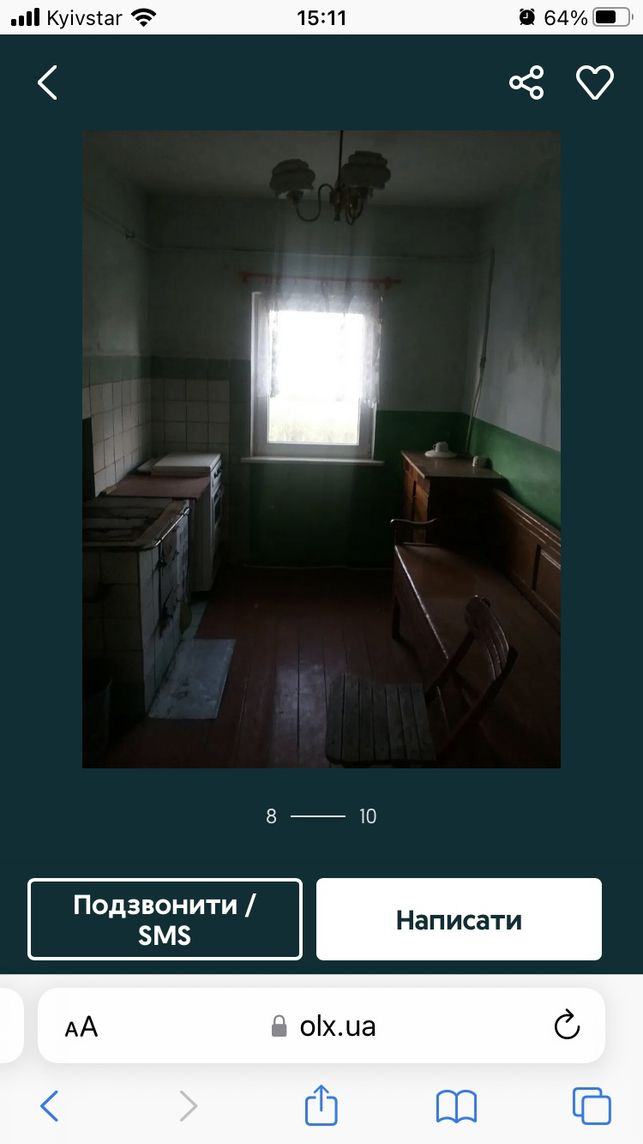
Task: Add listing to favorites with heart
Action: pos(596,82)
